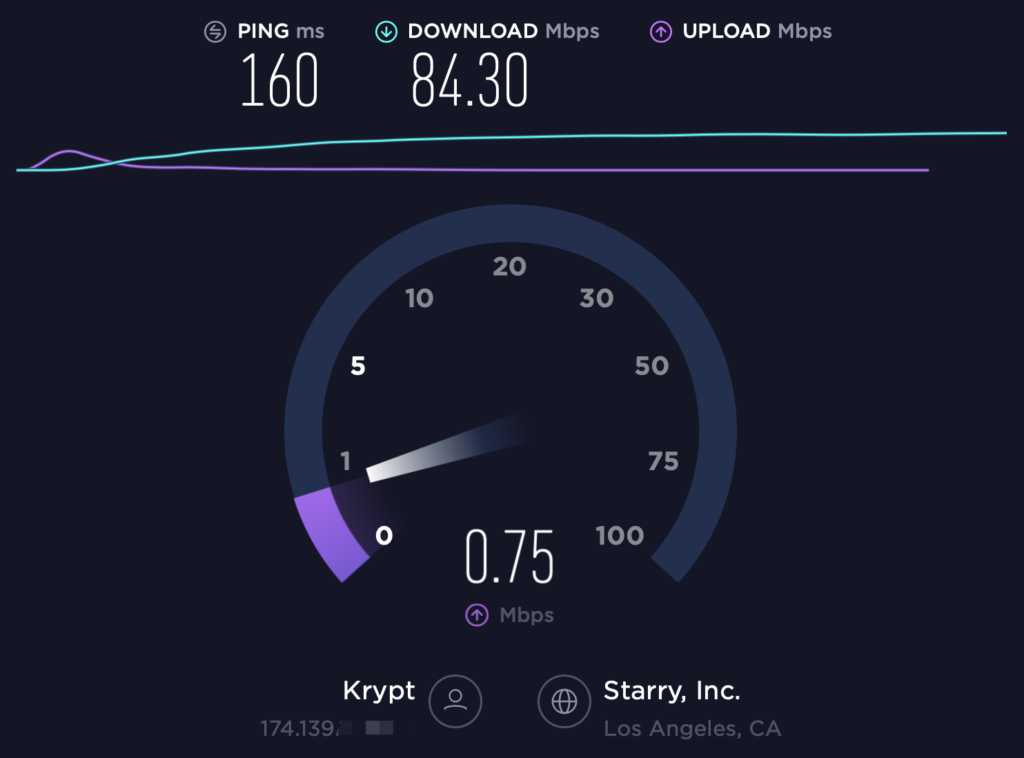Tap the user icon beside Krypt
1024x758 pixels.
coord(455,701)
